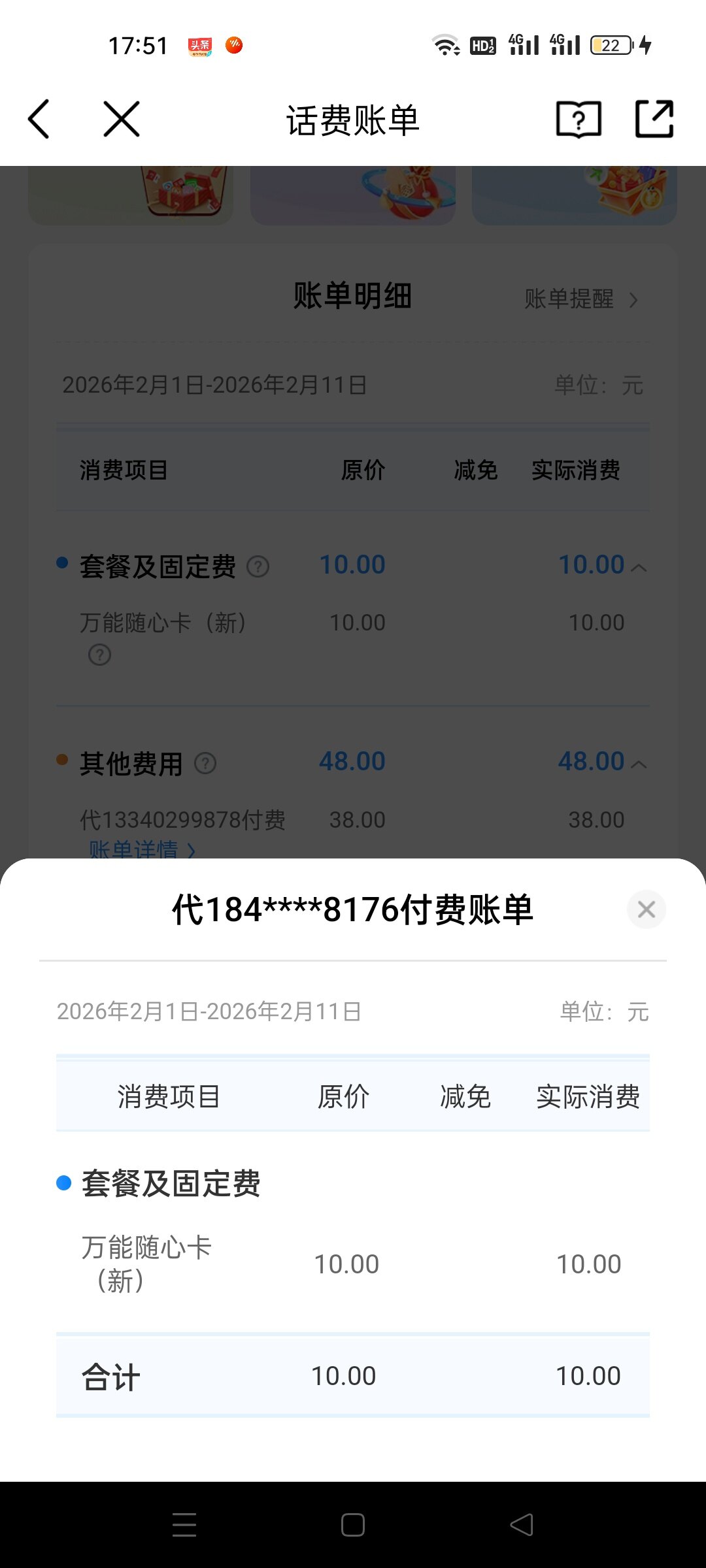Screen dimensions: 706x1568
Task: Close the 话费账单 page with the X
Action: coord(122,119)
